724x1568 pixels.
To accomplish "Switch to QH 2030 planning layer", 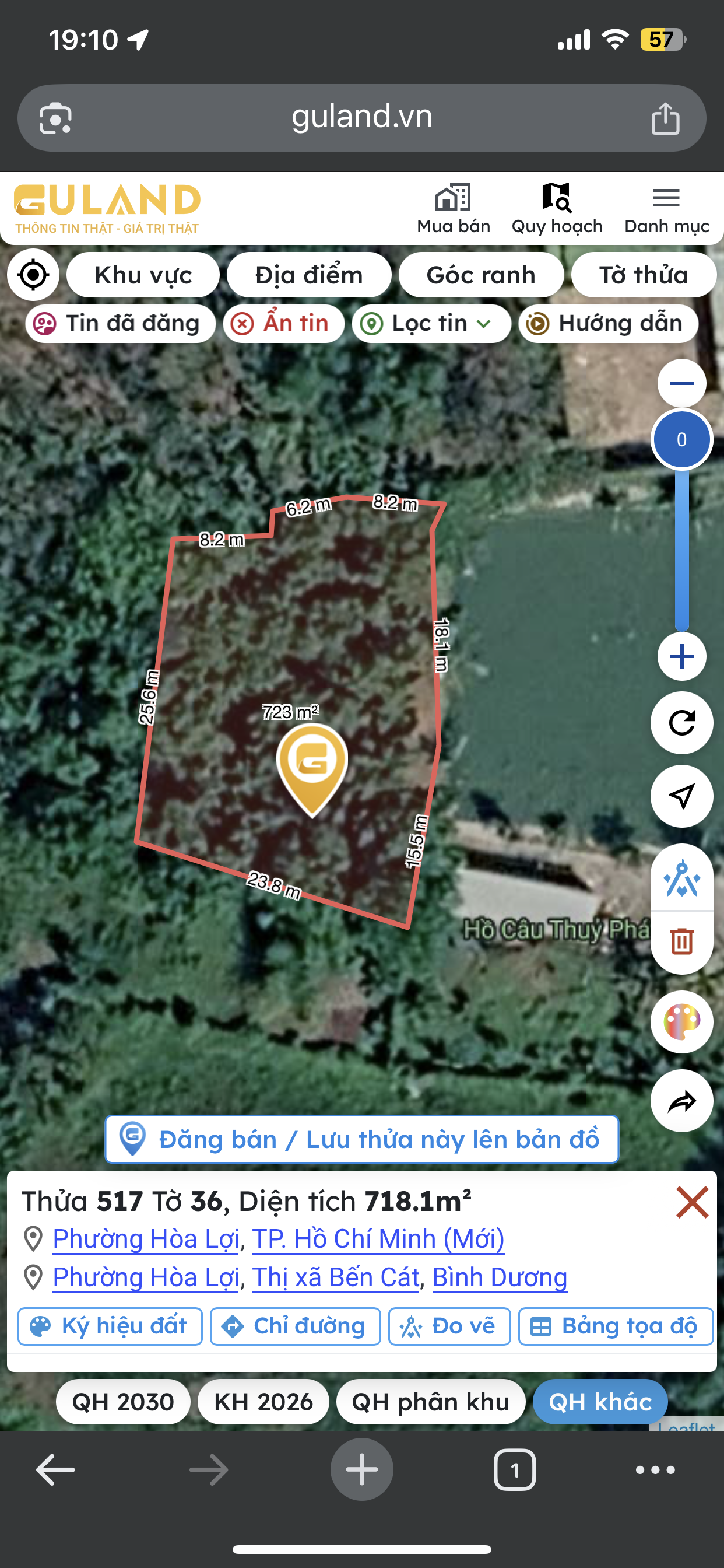I will click(123, 1402).
